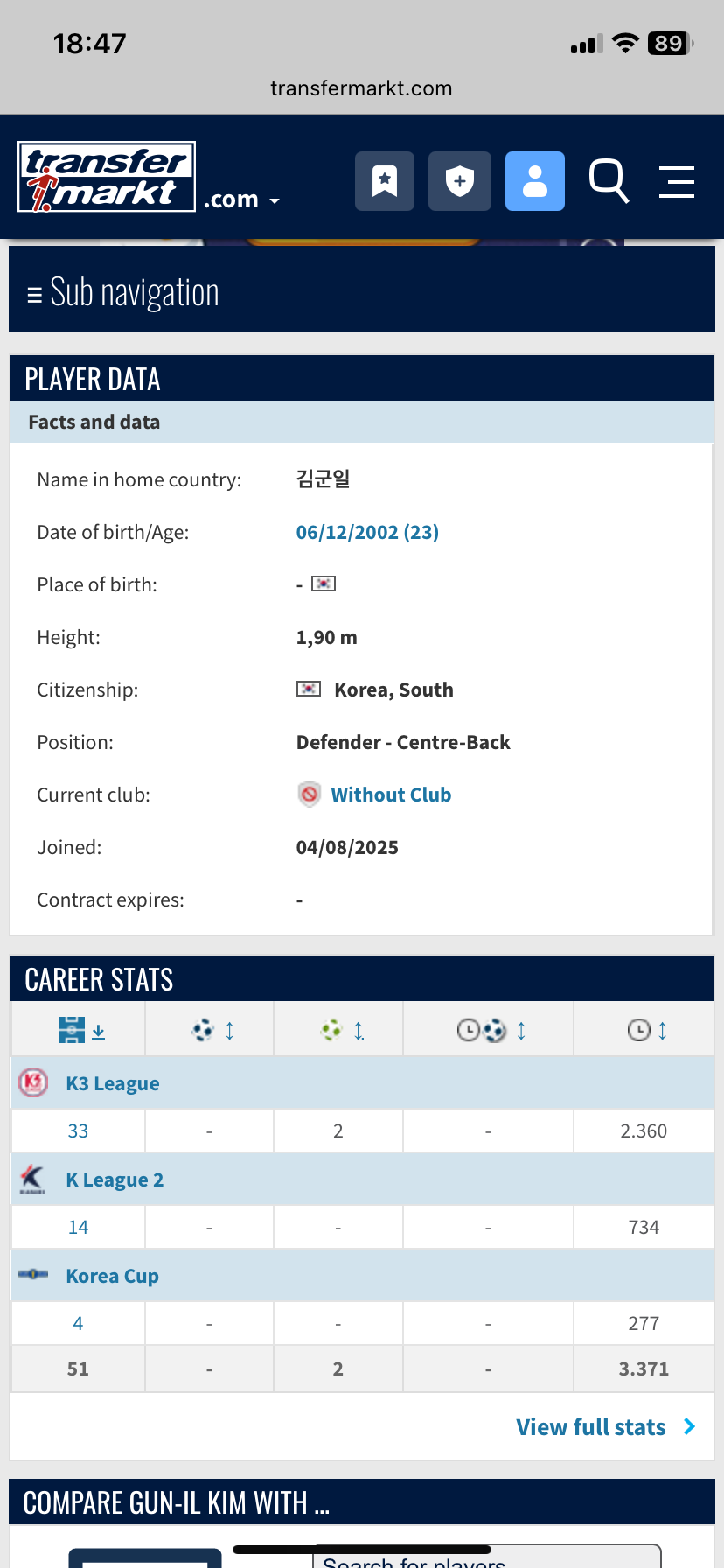The width and height of the screenshot is (724, 1568).
Task: Open the search magnifier
Action: 609,181
